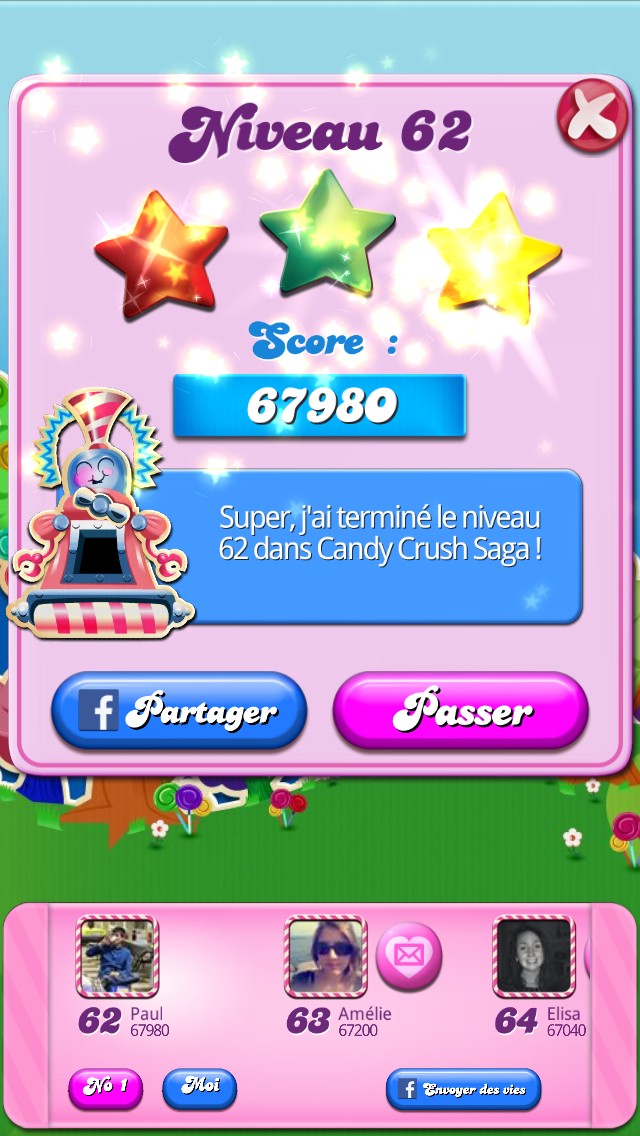Select Amélie's leaderboard profile picture
640x1136 pixels.
pyautogui.click(x=326, y=957)
